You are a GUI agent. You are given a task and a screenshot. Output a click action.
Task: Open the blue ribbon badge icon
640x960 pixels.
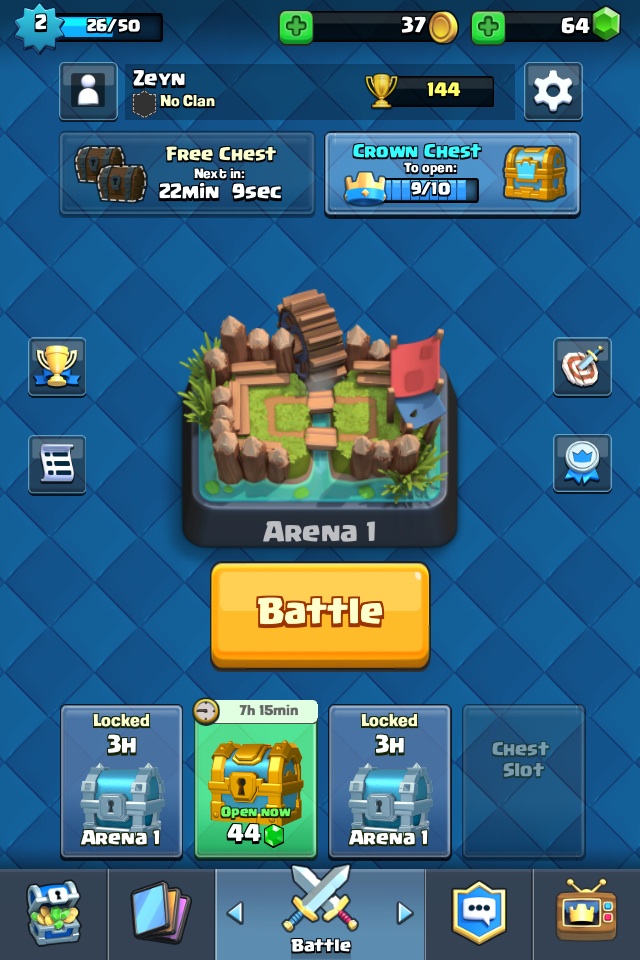coord(582,463)
